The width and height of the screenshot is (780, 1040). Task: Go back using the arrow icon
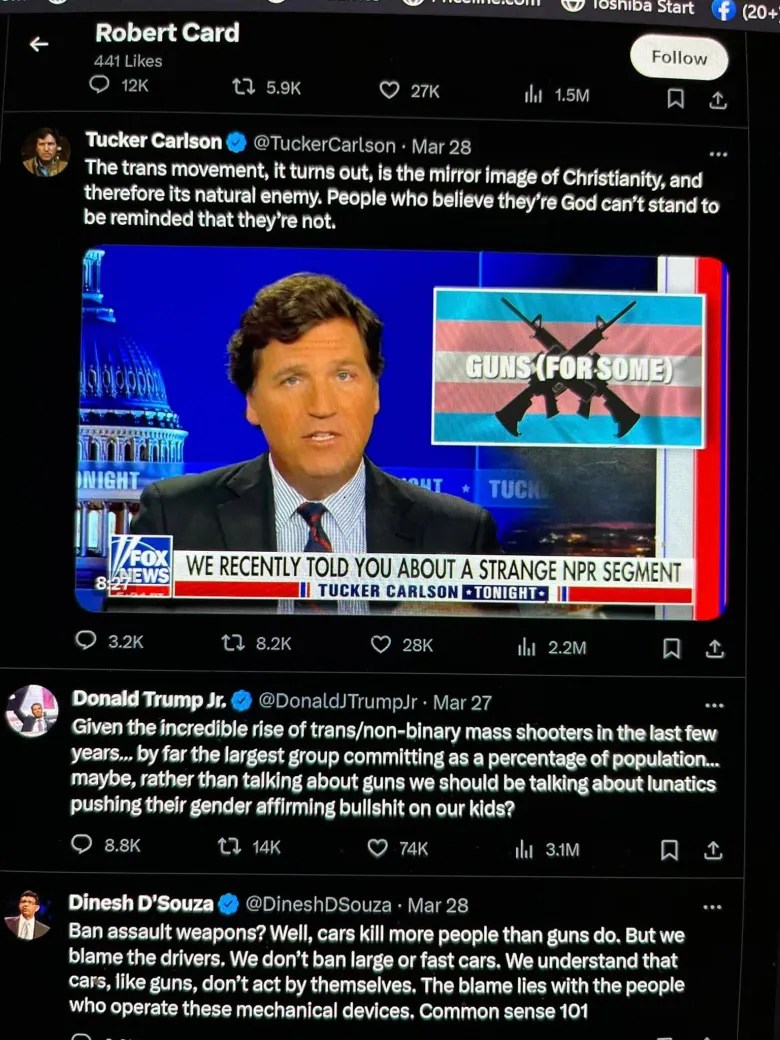(x=38, y=44)
